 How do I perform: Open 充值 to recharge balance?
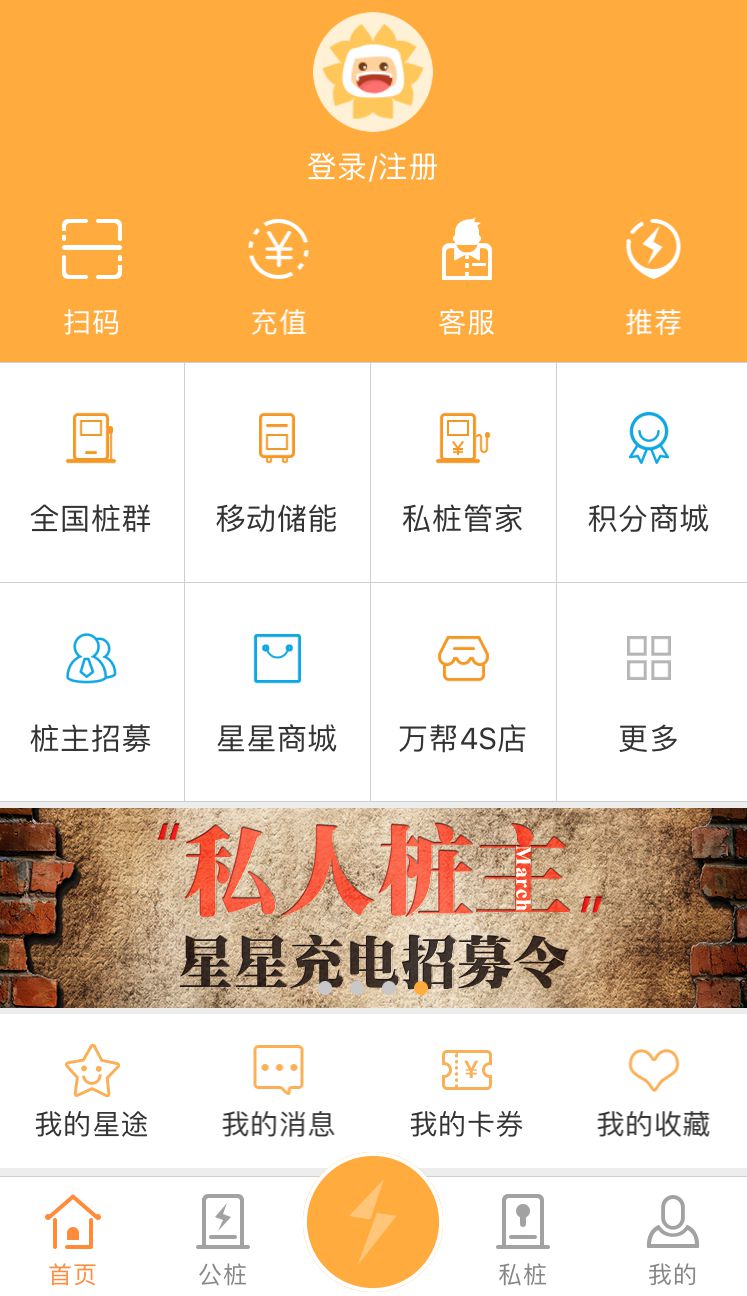point(278,276)
